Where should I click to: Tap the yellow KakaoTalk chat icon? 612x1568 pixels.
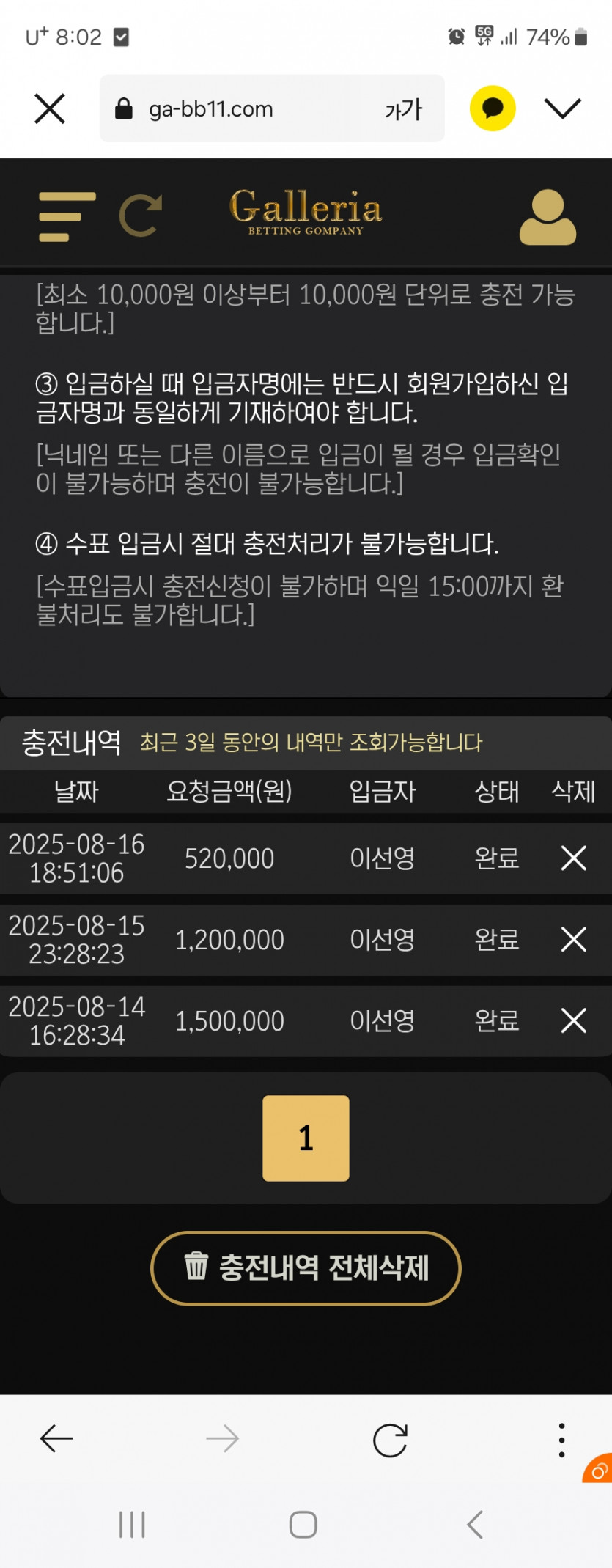click(x=493, y=108)
